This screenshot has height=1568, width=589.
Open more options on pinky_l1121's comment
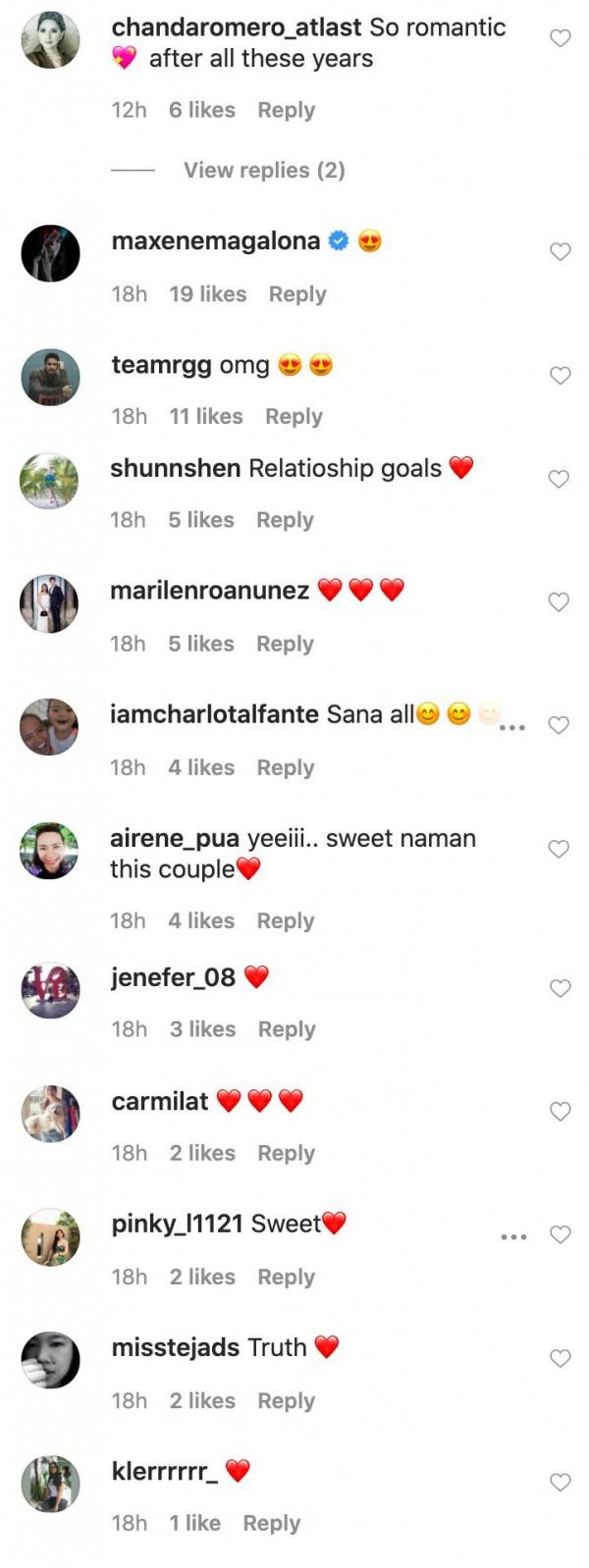[x=513, y=1236]
